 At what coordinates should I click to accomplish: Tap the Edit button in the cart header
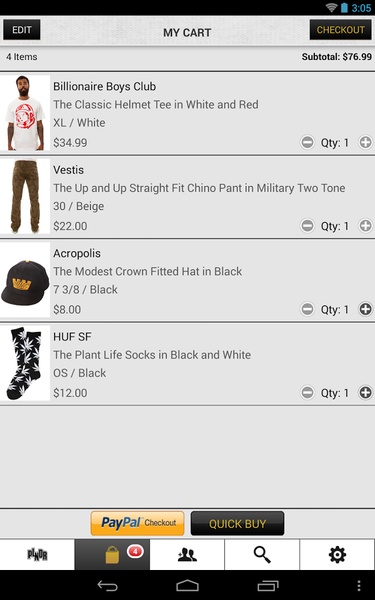click(22, 30)
